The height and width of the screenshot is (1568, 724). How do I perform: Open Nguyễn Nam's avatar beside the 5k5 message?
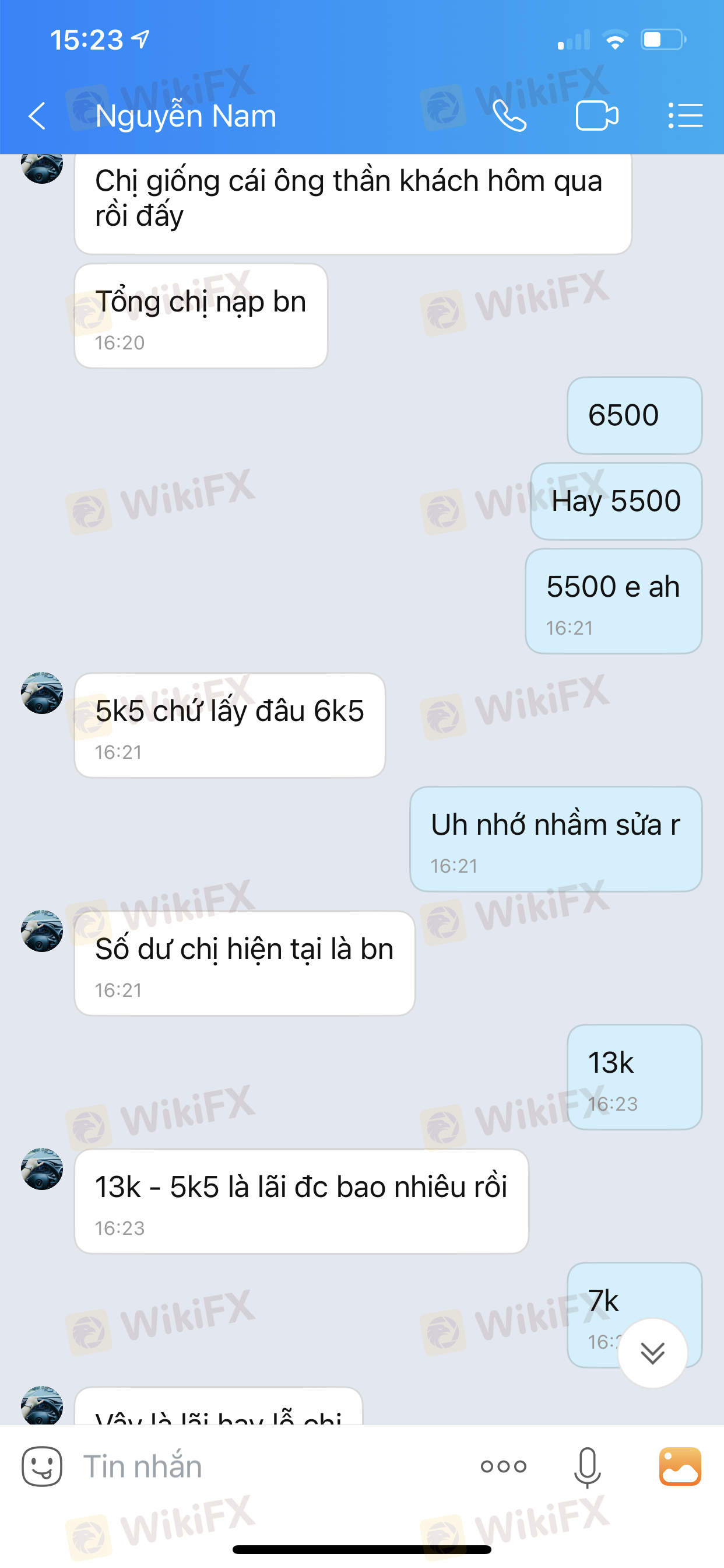pos(42,692)
